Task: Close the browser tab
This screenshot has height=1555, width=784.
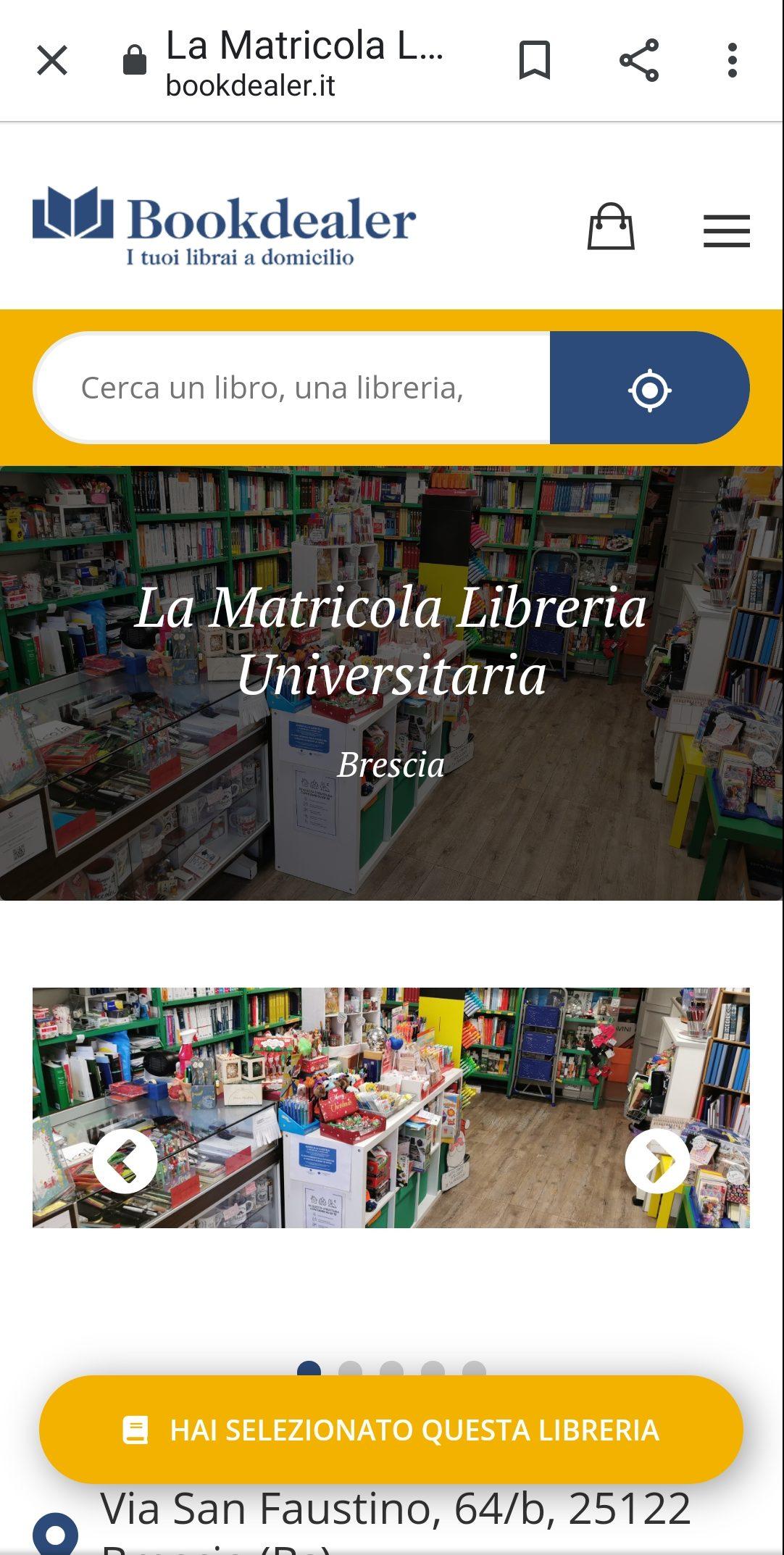Action: [52, 60]
